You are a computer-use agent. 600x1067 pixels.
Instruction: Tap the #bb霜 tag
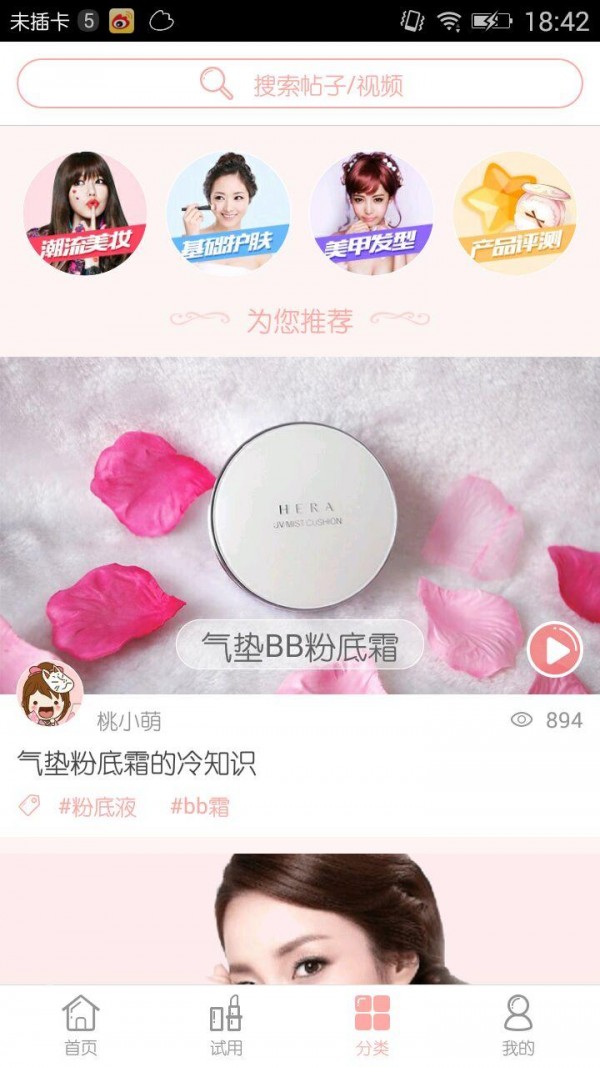point(200,807)
